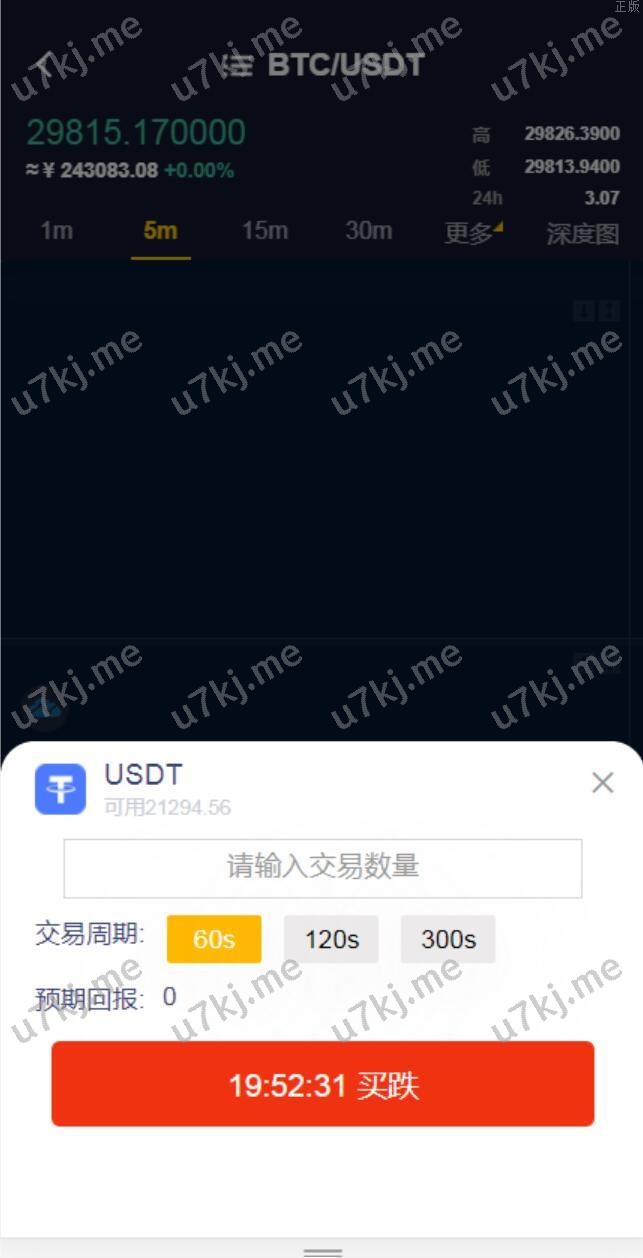643x1258 pixels.
Task: Open the BTC/USDT pair list menu
Action: (x=238, y=66)
